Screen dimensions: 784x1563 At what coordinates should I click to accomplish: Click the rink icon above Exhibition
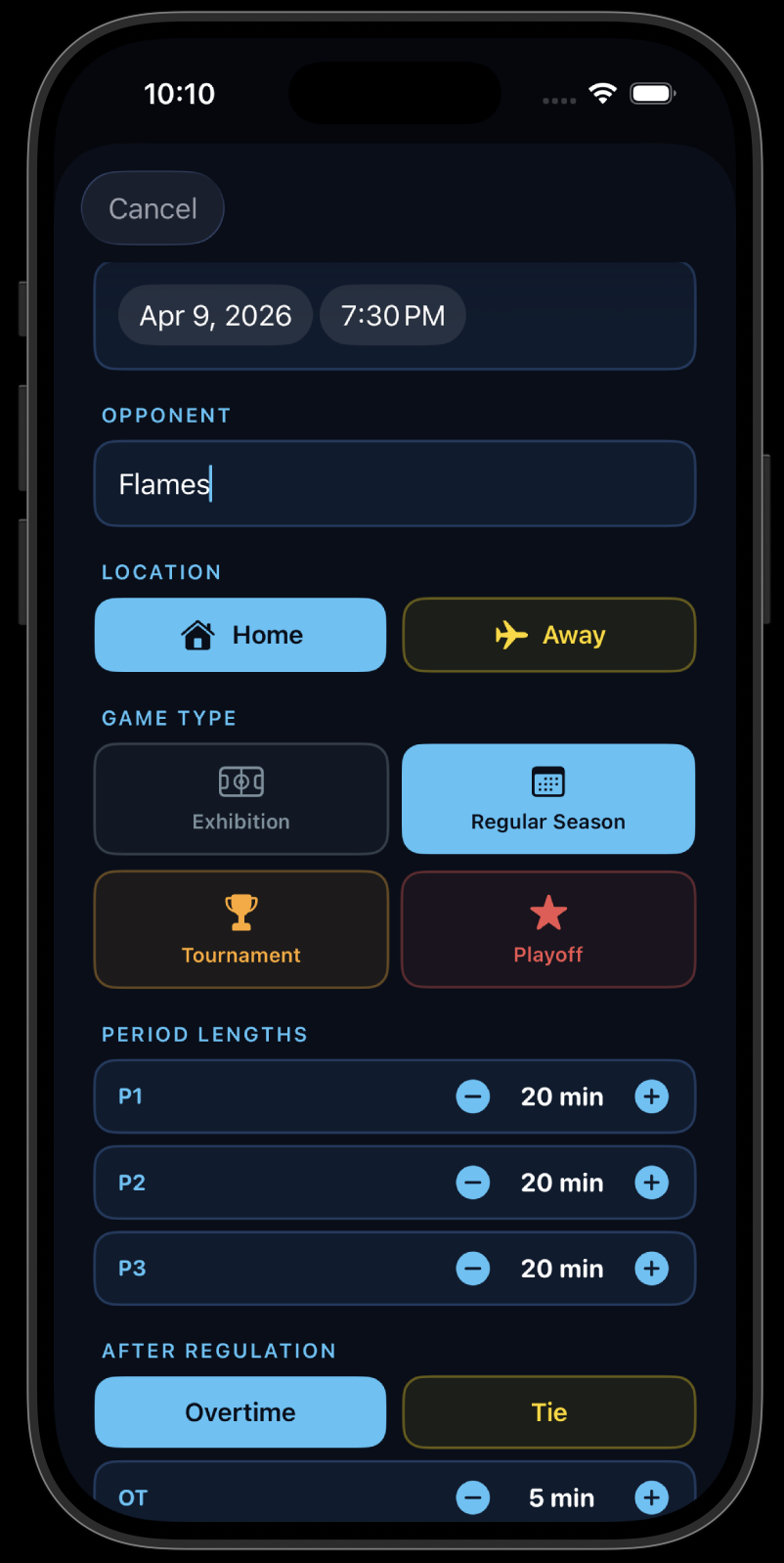[x=240, y=781]
